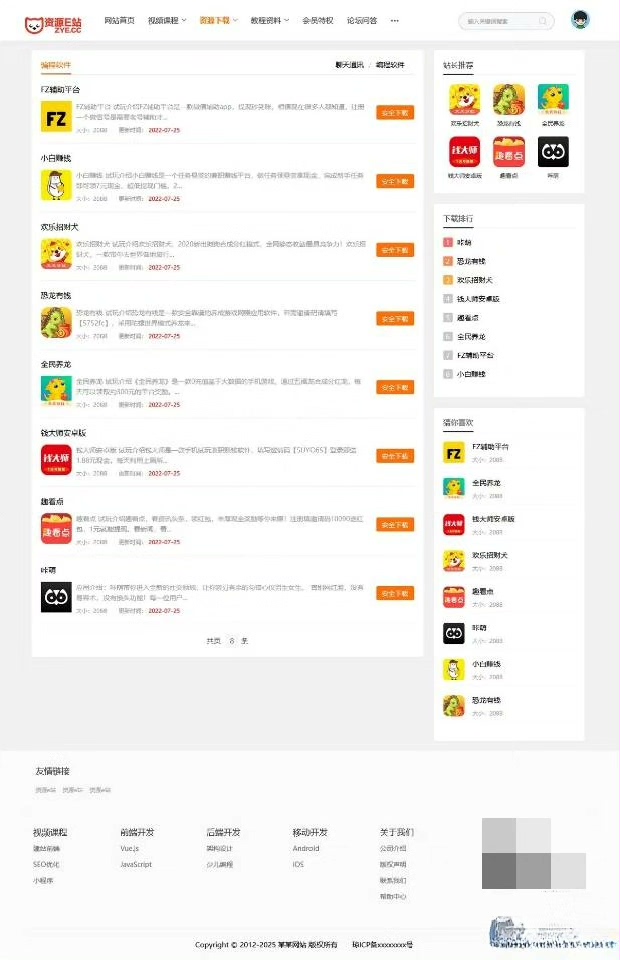Tap 安全下载 for 小白赚钱
The image size is (620, 960).
coord(395,181)
